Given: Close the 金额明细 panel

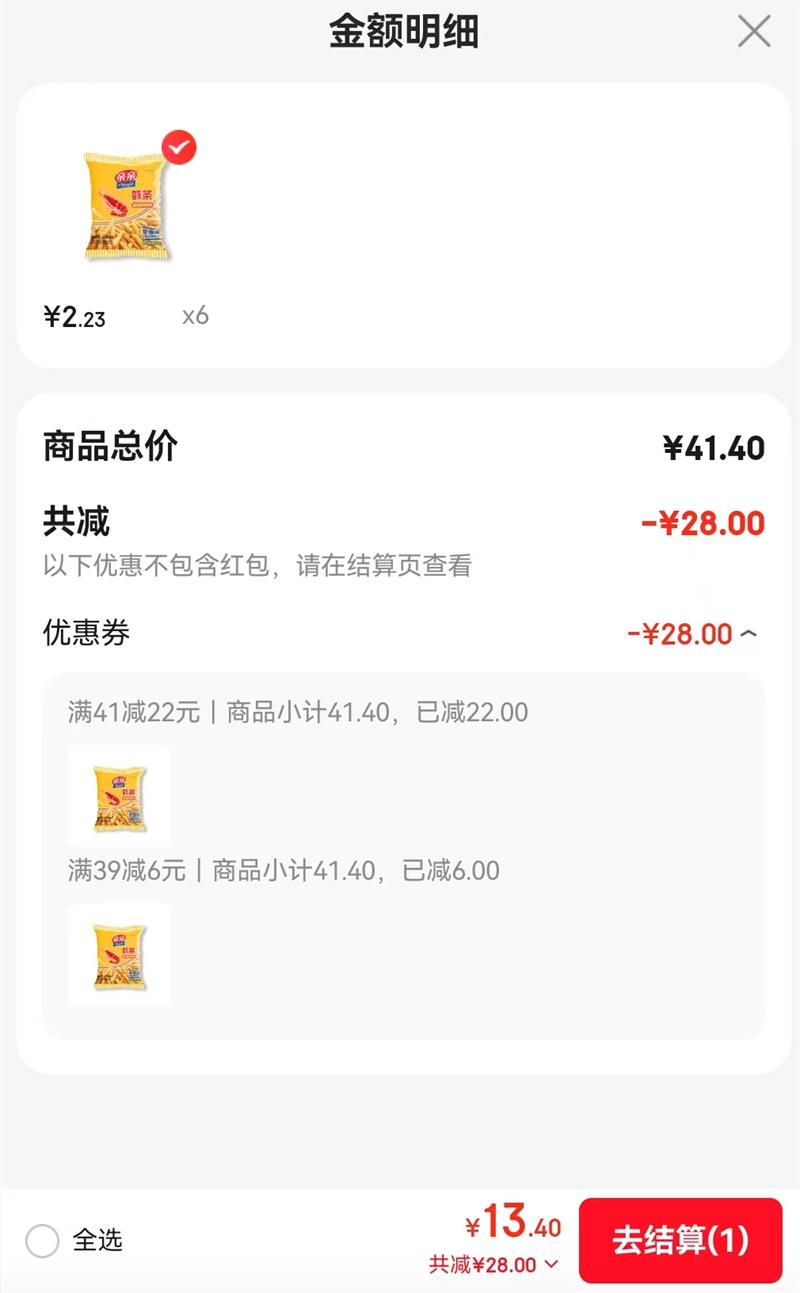Looking at the screenshot, I should [754, 32].
